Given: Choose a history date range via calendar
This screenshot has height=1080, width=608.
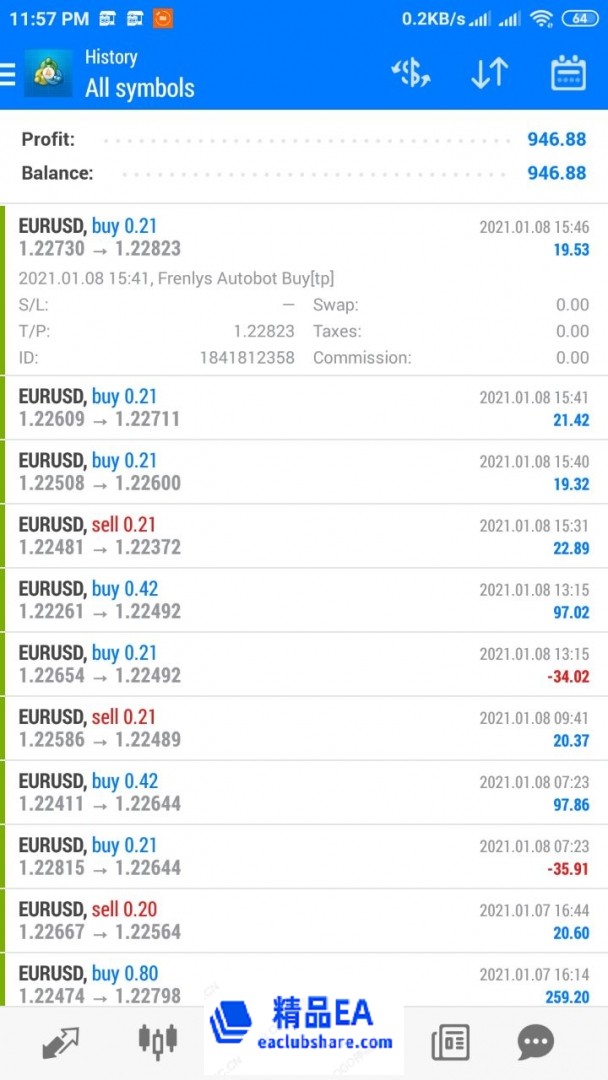Looking at the screenshot, I should pos(568,73).
